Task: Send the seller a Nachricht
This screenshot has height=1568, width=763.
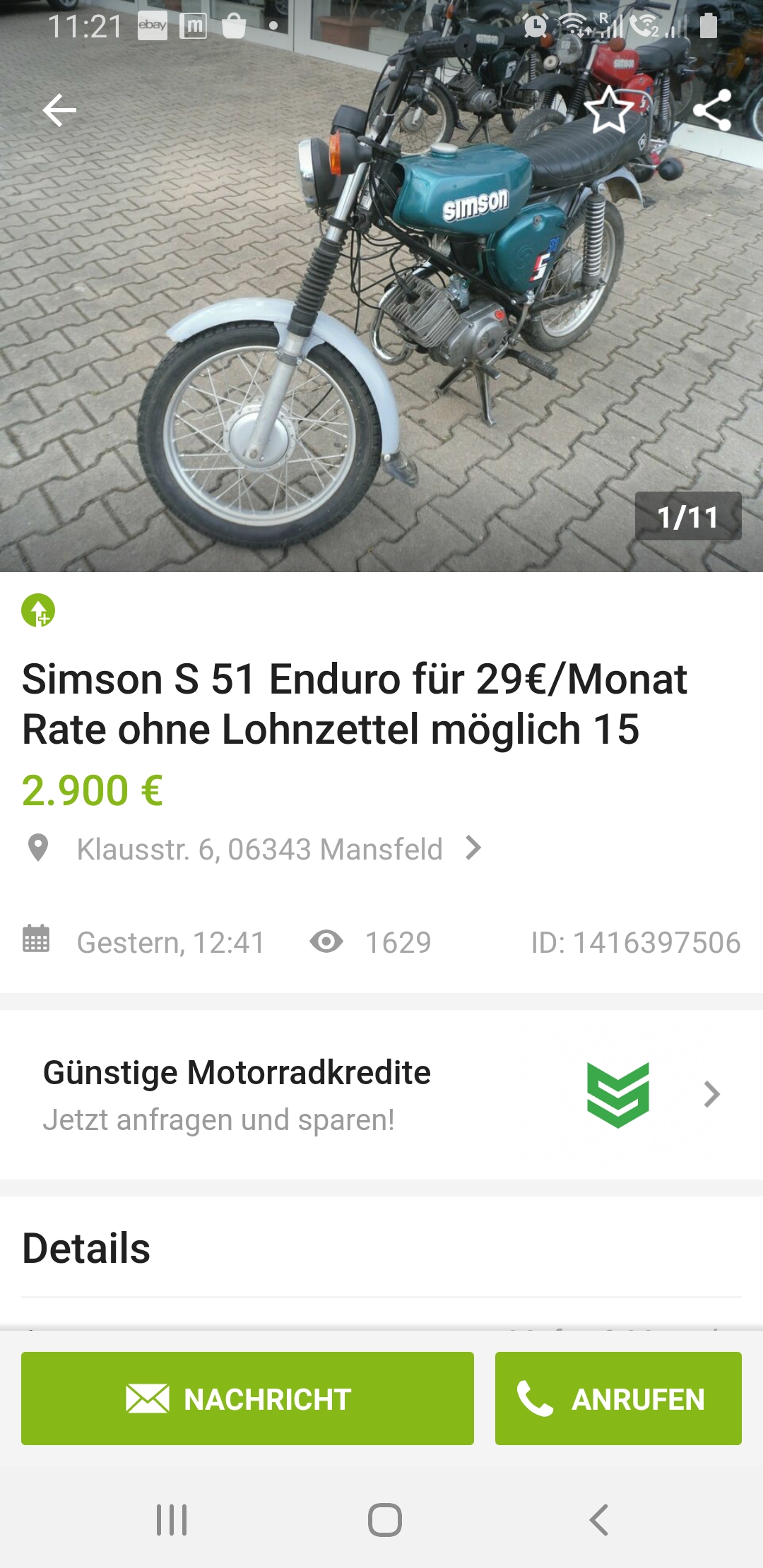Action: (247, 1398)
